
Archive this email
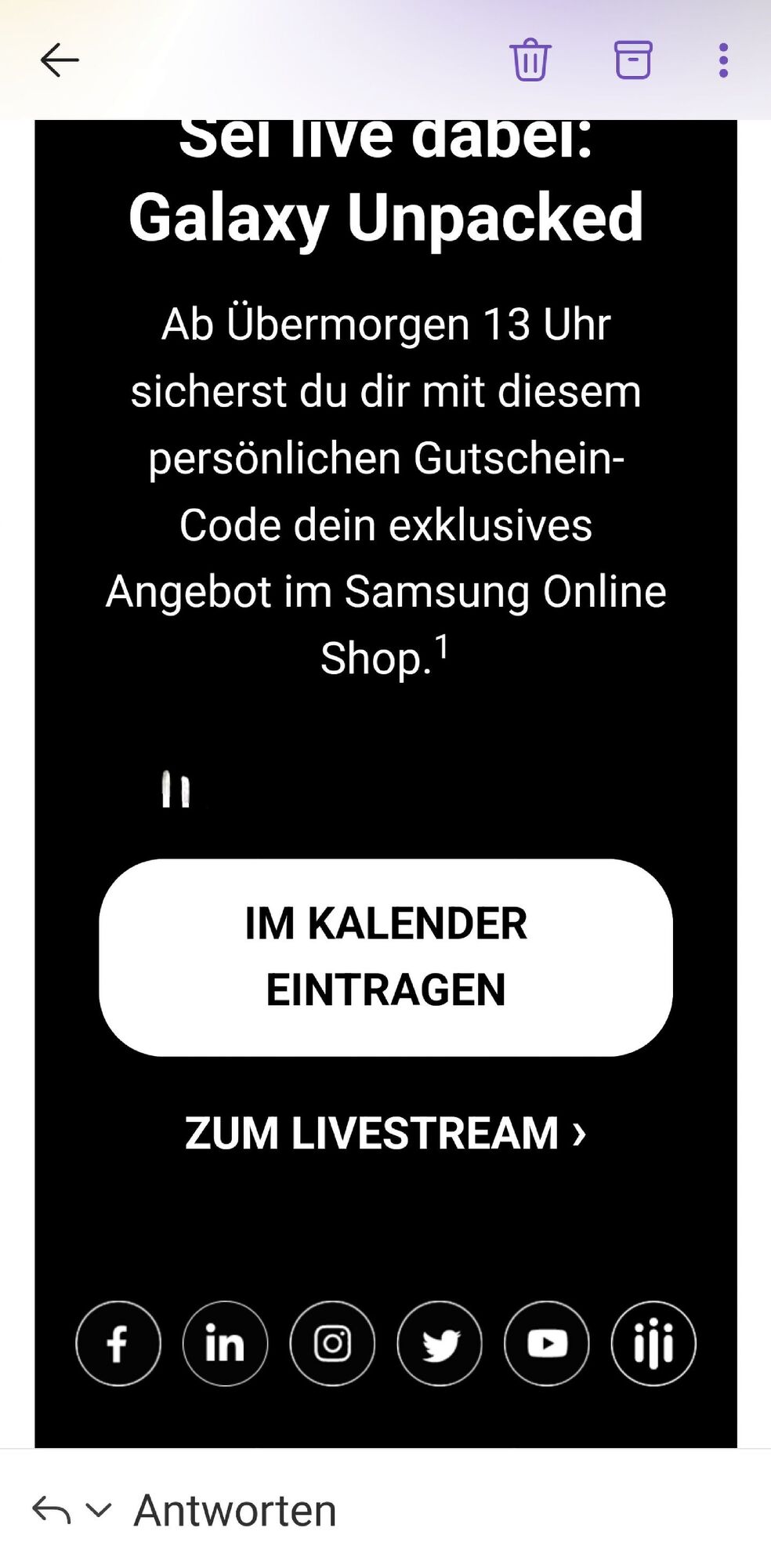[x=632, y=60]
